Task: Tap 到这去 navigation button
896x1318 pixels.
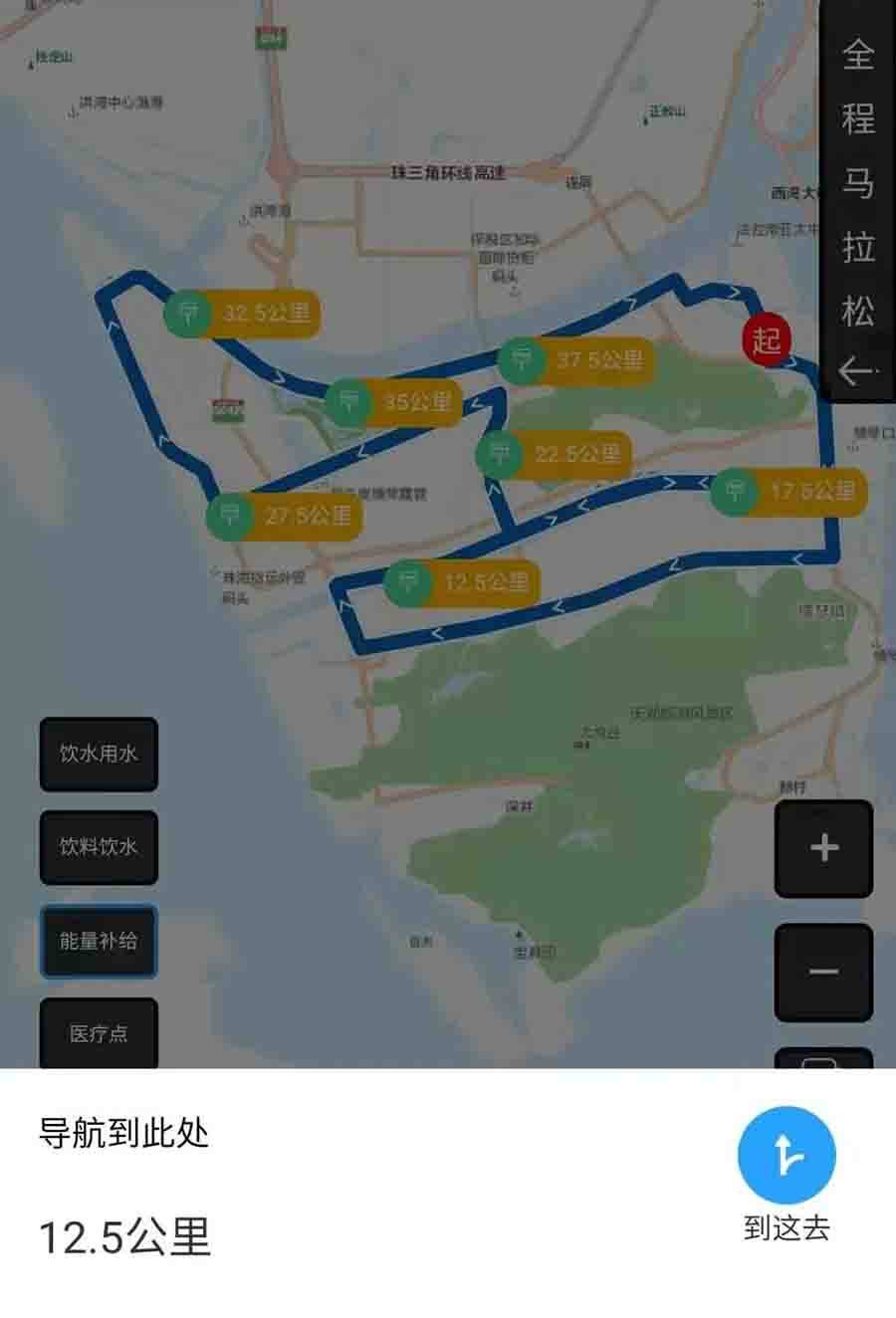Action: [x=786, y=1156]
